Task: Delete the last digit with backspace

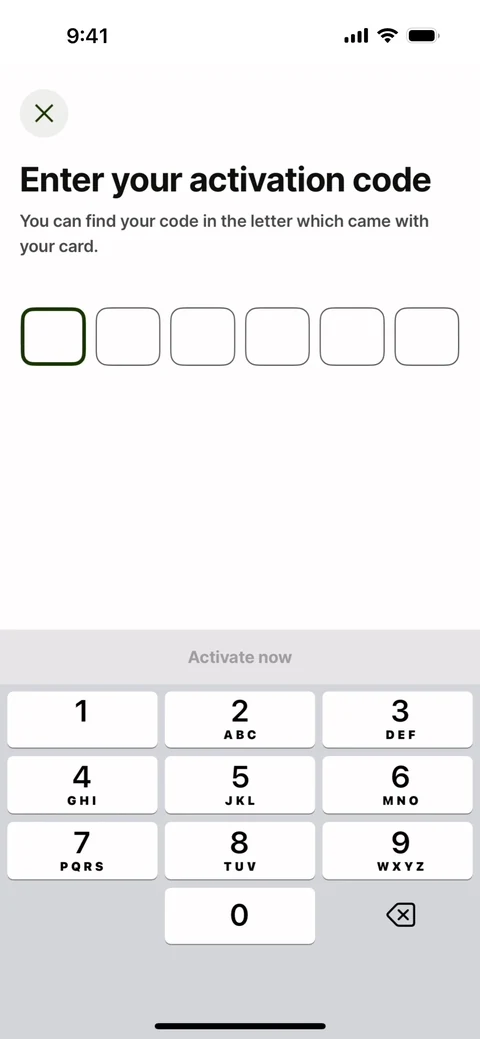Action: 400,916
